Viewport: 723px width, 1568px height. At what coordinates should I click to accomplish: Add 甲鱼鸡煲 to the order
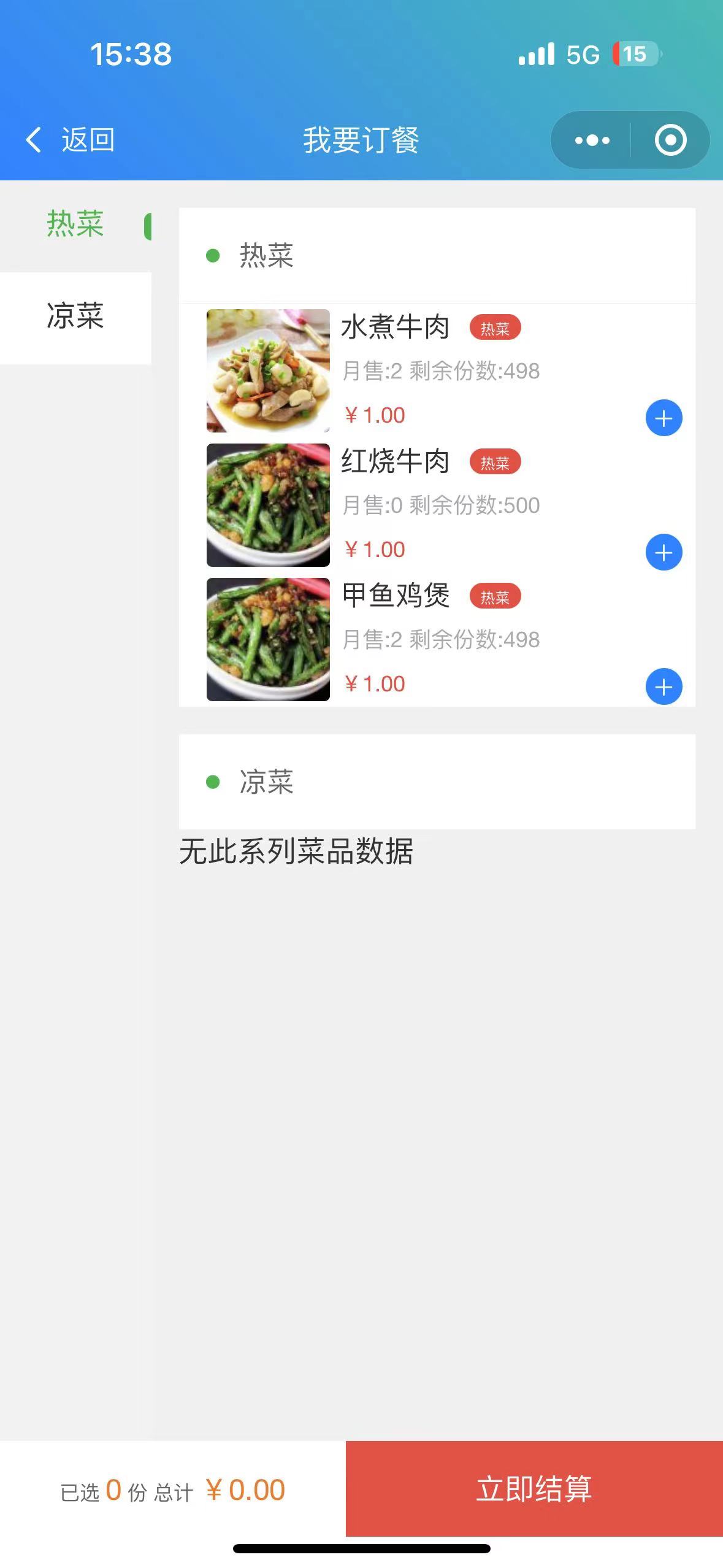[x=664, y=687]
